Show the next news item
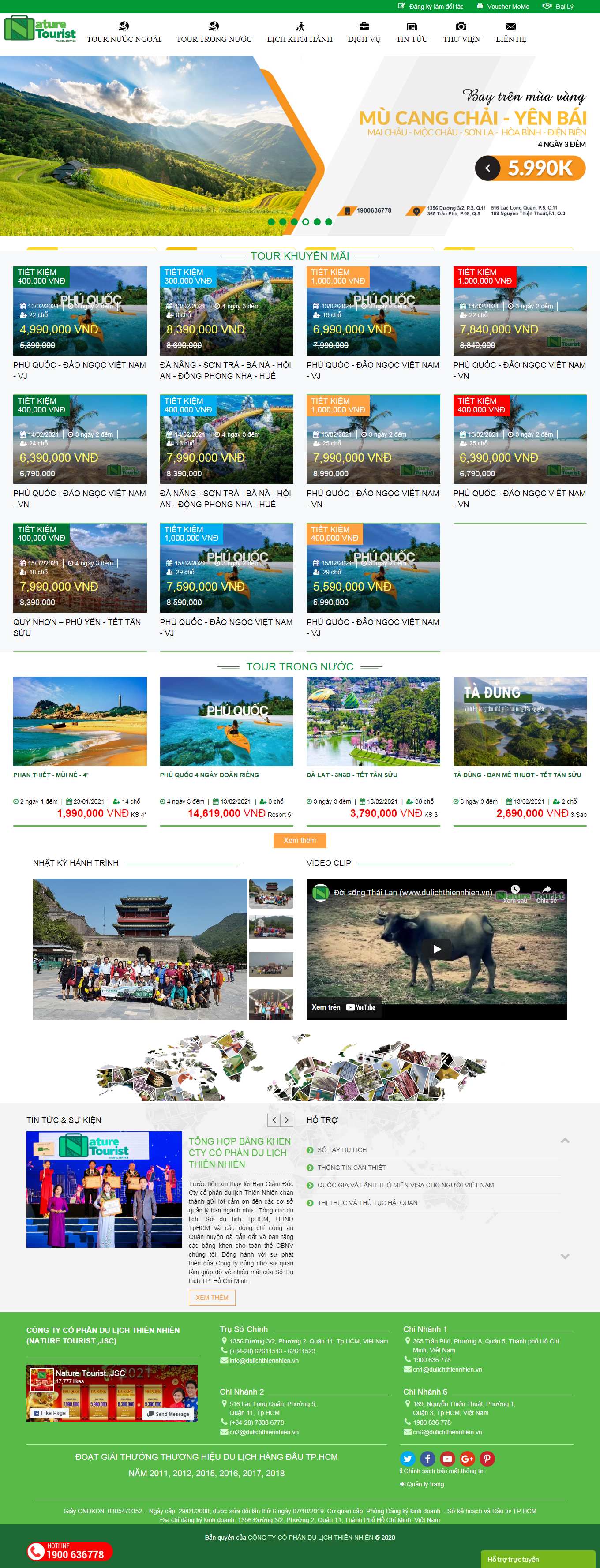The width and height of the screenshot is (600, 1568). 287,1120
